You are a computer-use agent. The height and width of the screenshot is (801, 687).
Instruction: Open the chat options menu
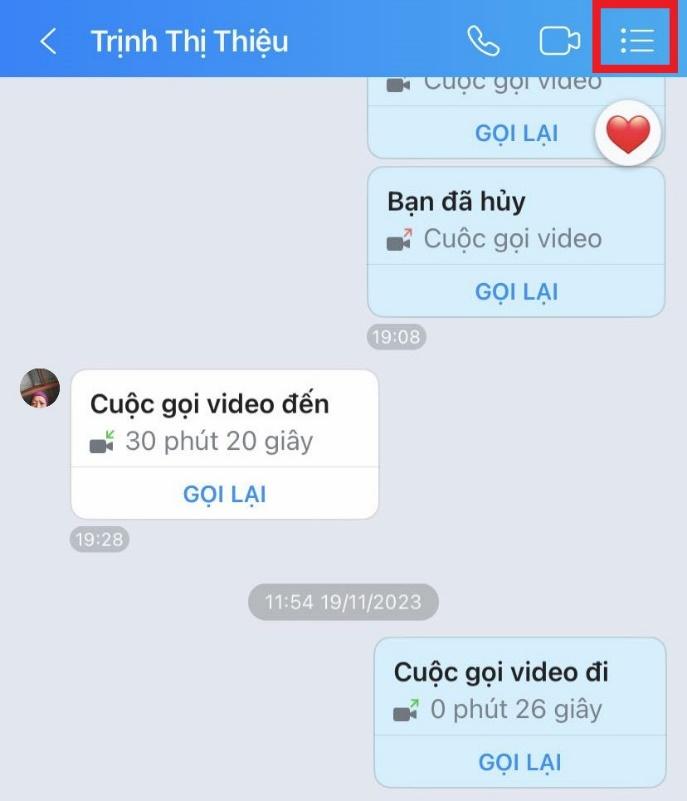tap(636, 41)
